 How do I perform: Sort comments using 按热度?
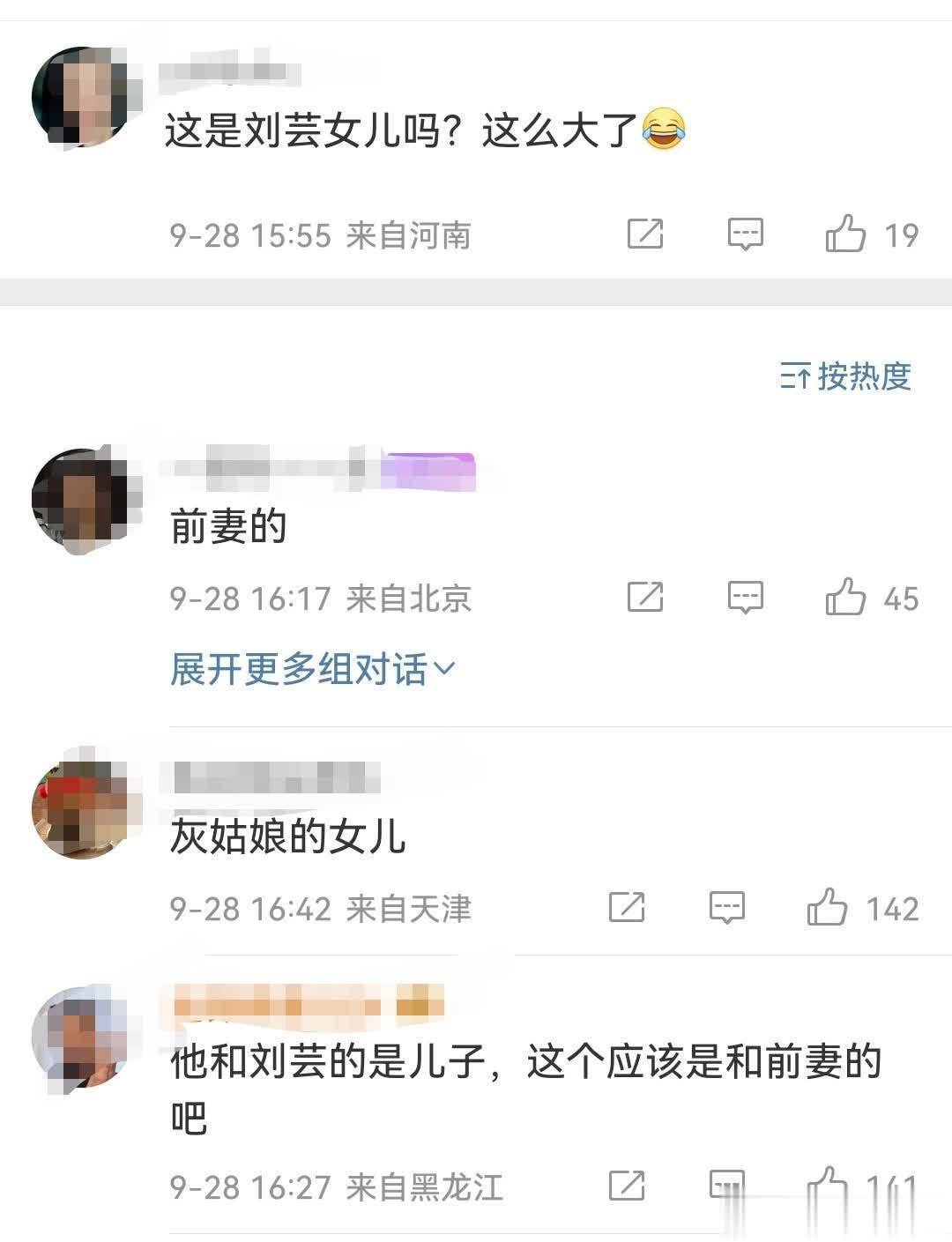click(845, 376)
